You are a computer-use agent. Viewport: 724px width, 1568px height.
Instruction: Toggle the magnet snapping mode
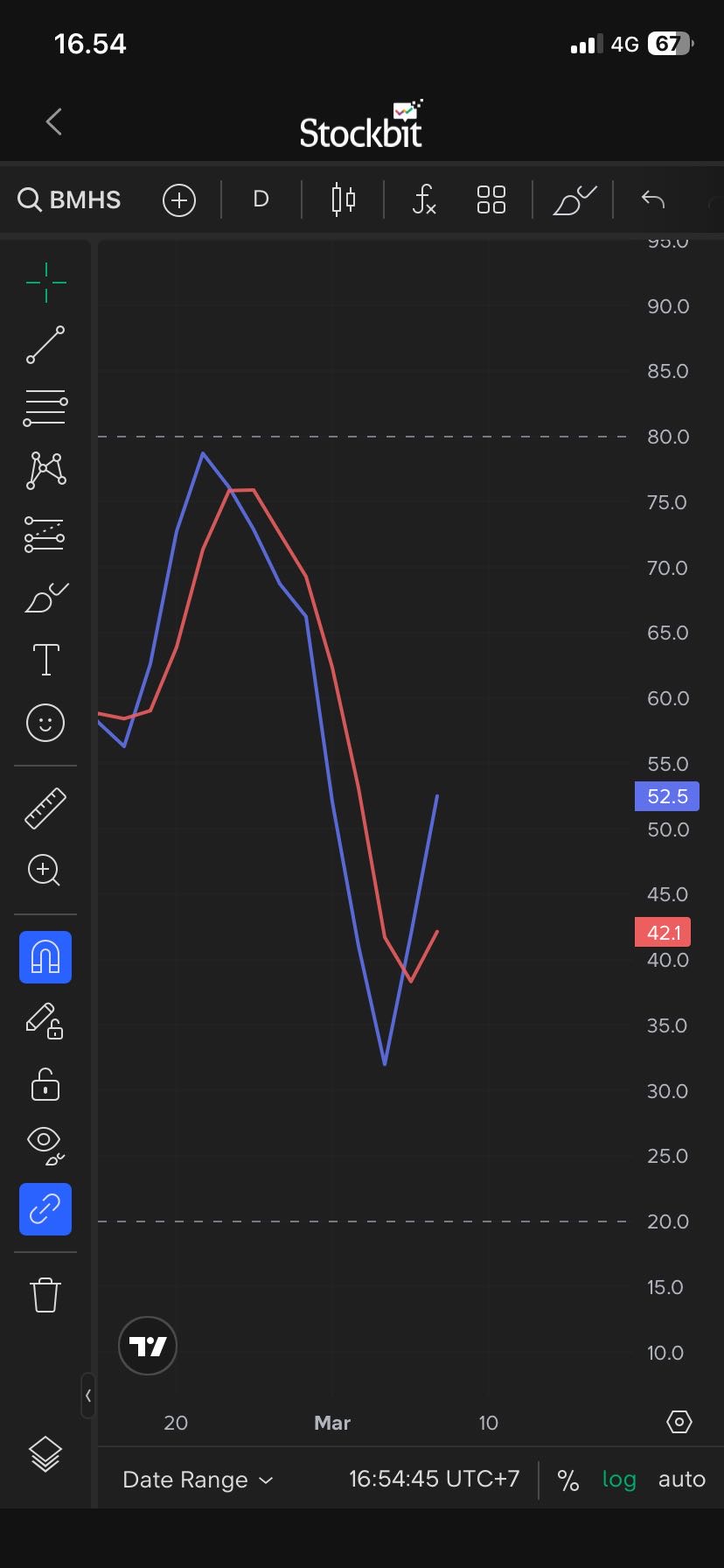click(x=45, y=957)
